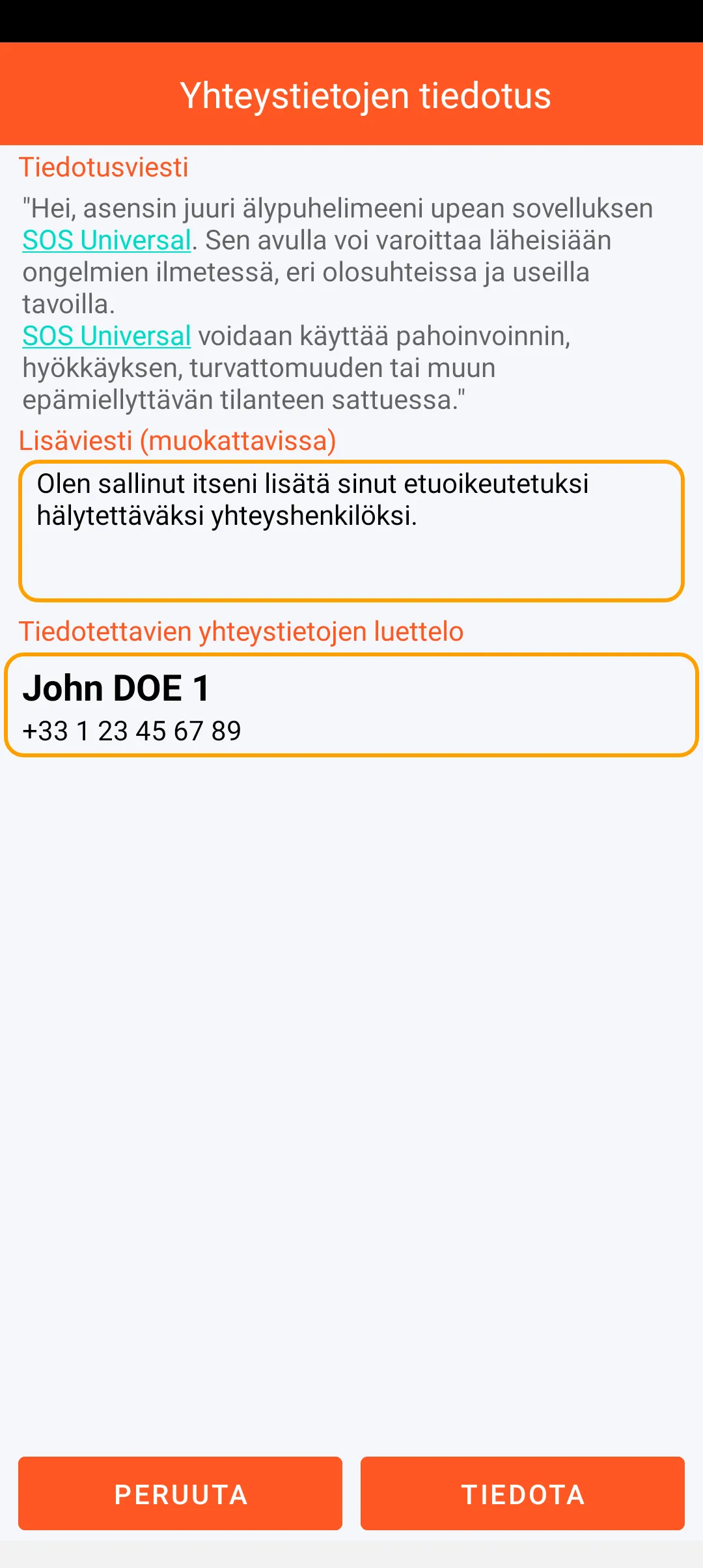Viewport: 703px width, 1568px height.
Task: Open the first SOS Universal link
Action: point(107,240)
